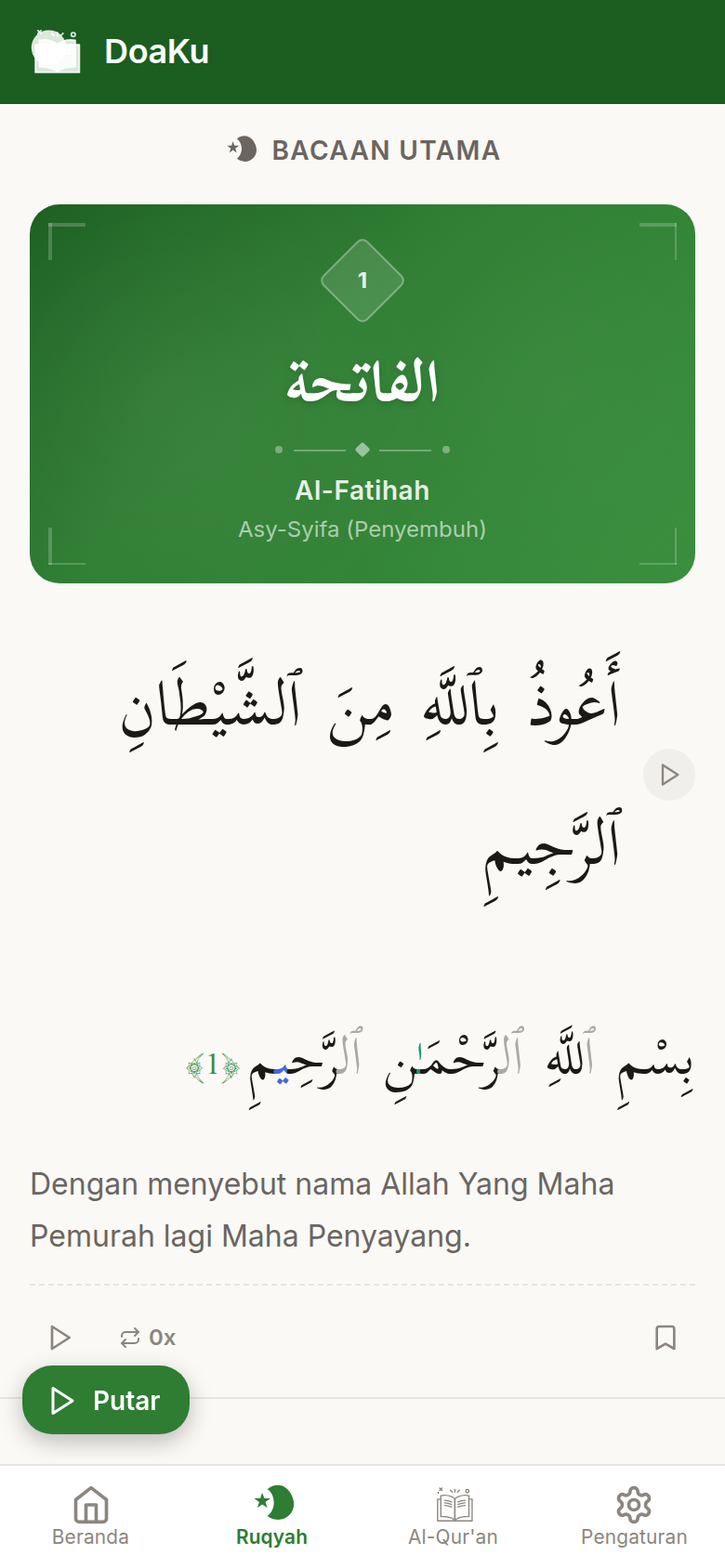The width and height of the screenshot is (725, 1568).
Task: Tap the Arabic calligraphy surah title
Action: (x=362, y=379)
